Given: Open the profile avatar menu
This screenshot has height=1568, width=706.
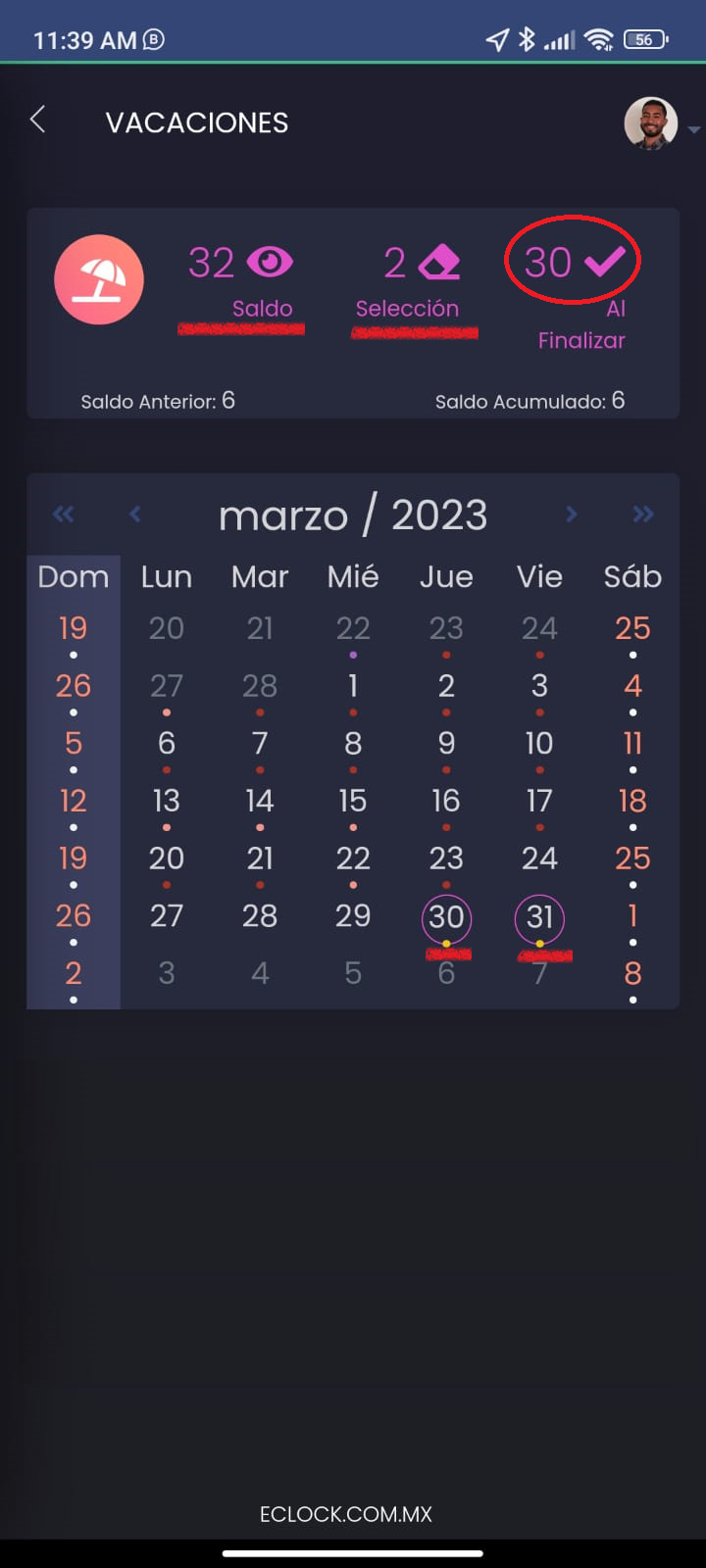Looking at the screenshot, I should pyautogui.click(x=651, y=123).
